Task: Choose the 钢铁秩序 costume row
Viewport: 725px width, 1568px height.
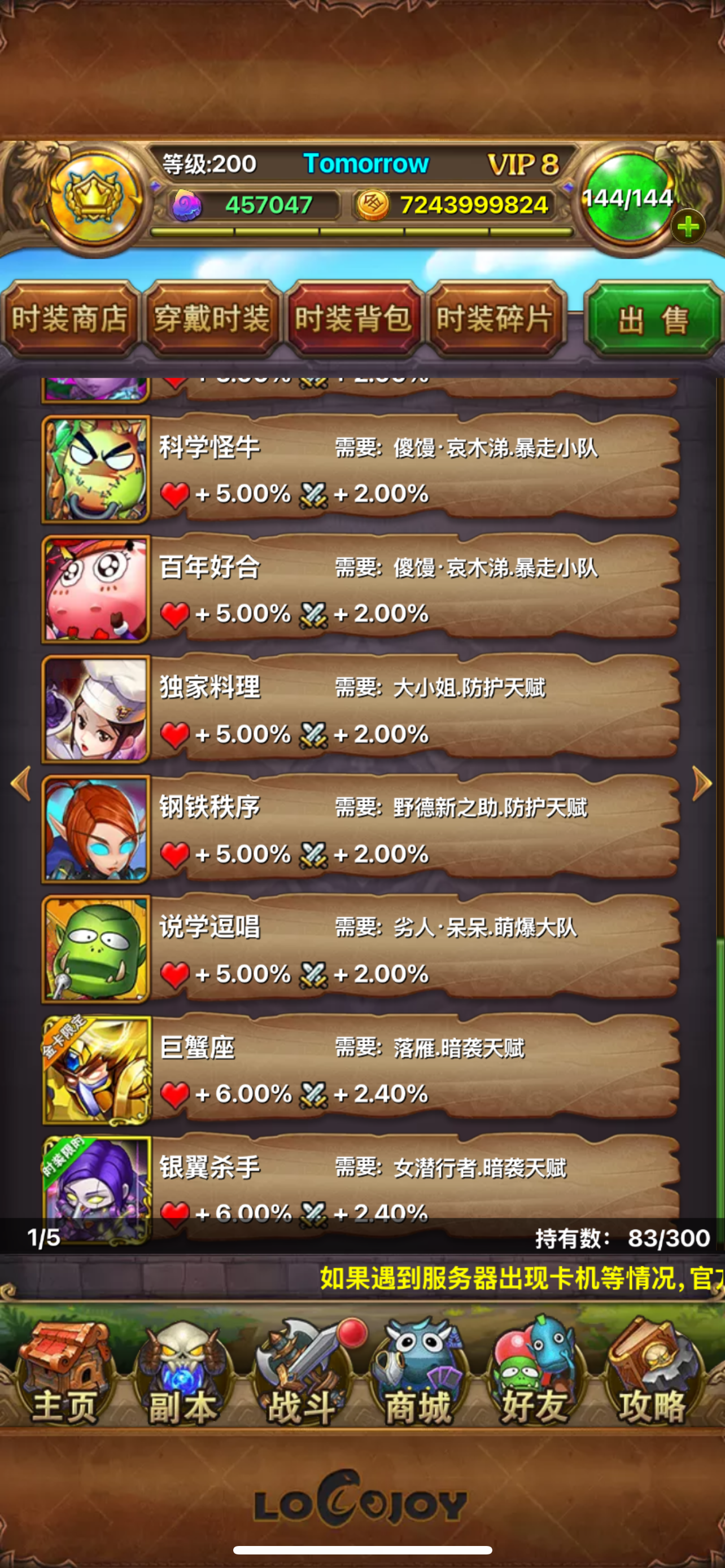Action: pos(359,829)
